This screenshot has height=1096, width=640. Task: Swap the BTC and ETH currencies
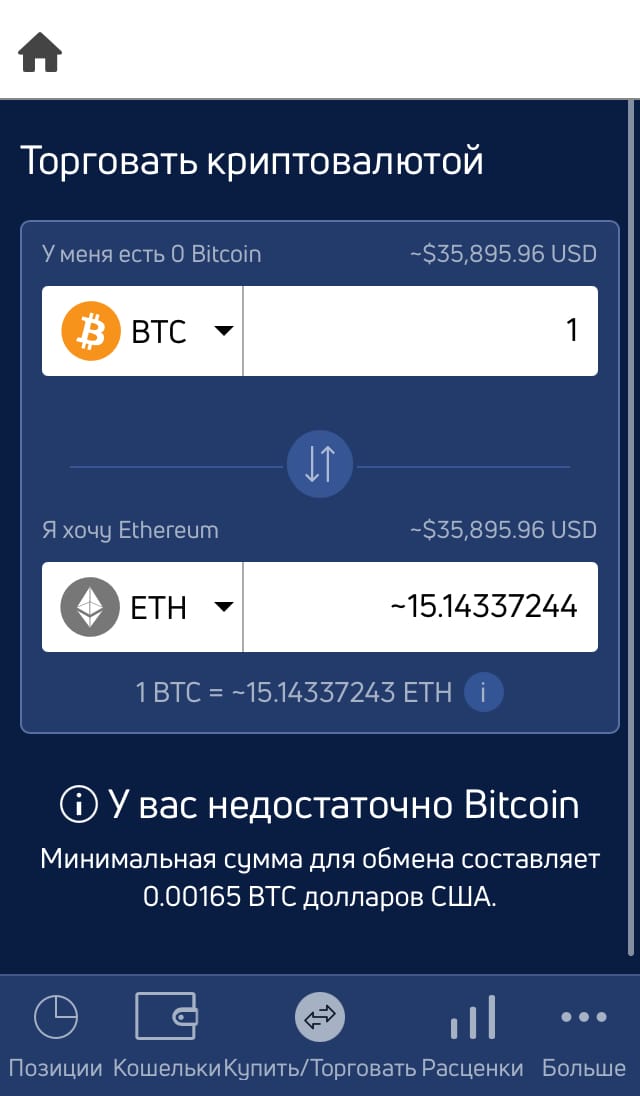pos(320,466)
